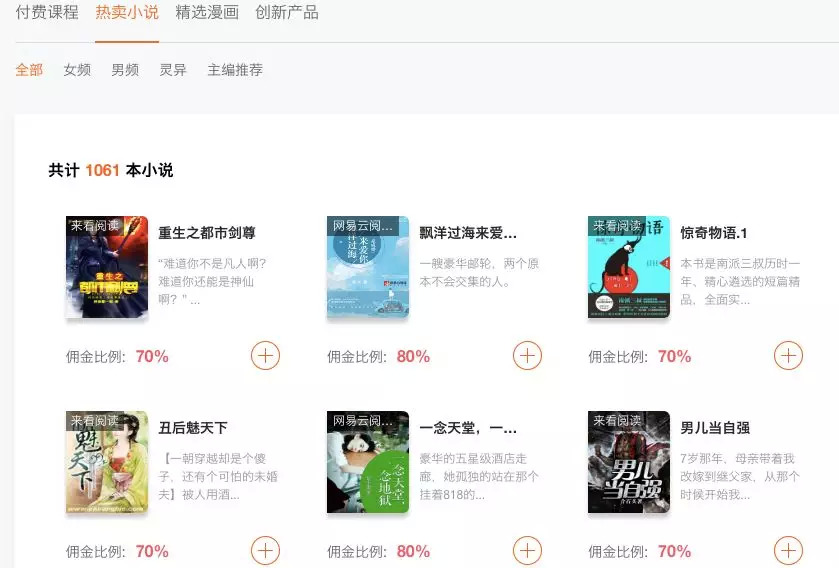Screen dimensions: 839x568
Task: Select the 全部 filter
Action: point(29,70)
